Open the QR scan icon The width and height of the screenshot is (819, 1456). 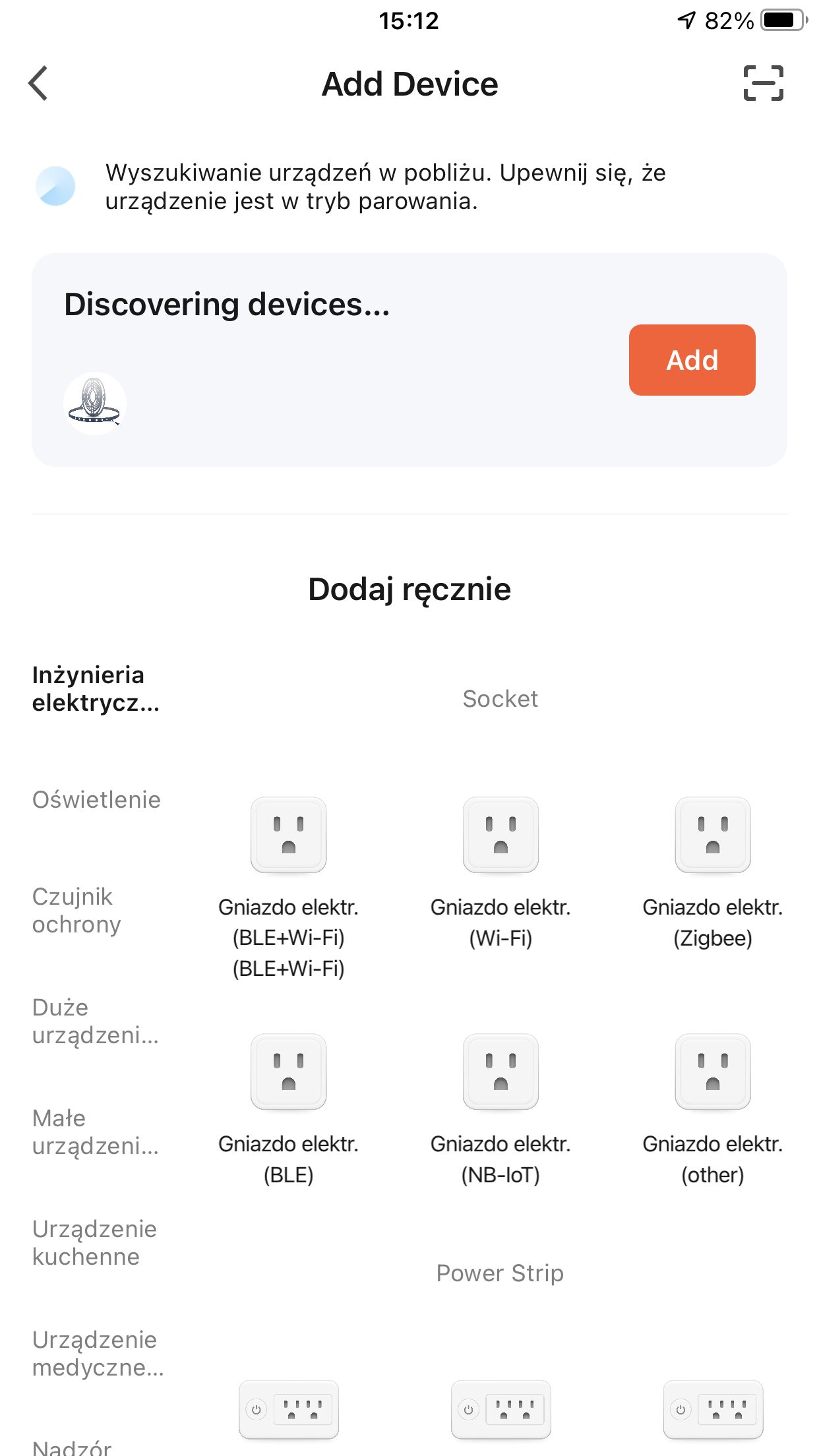click(x=763, y=84)
